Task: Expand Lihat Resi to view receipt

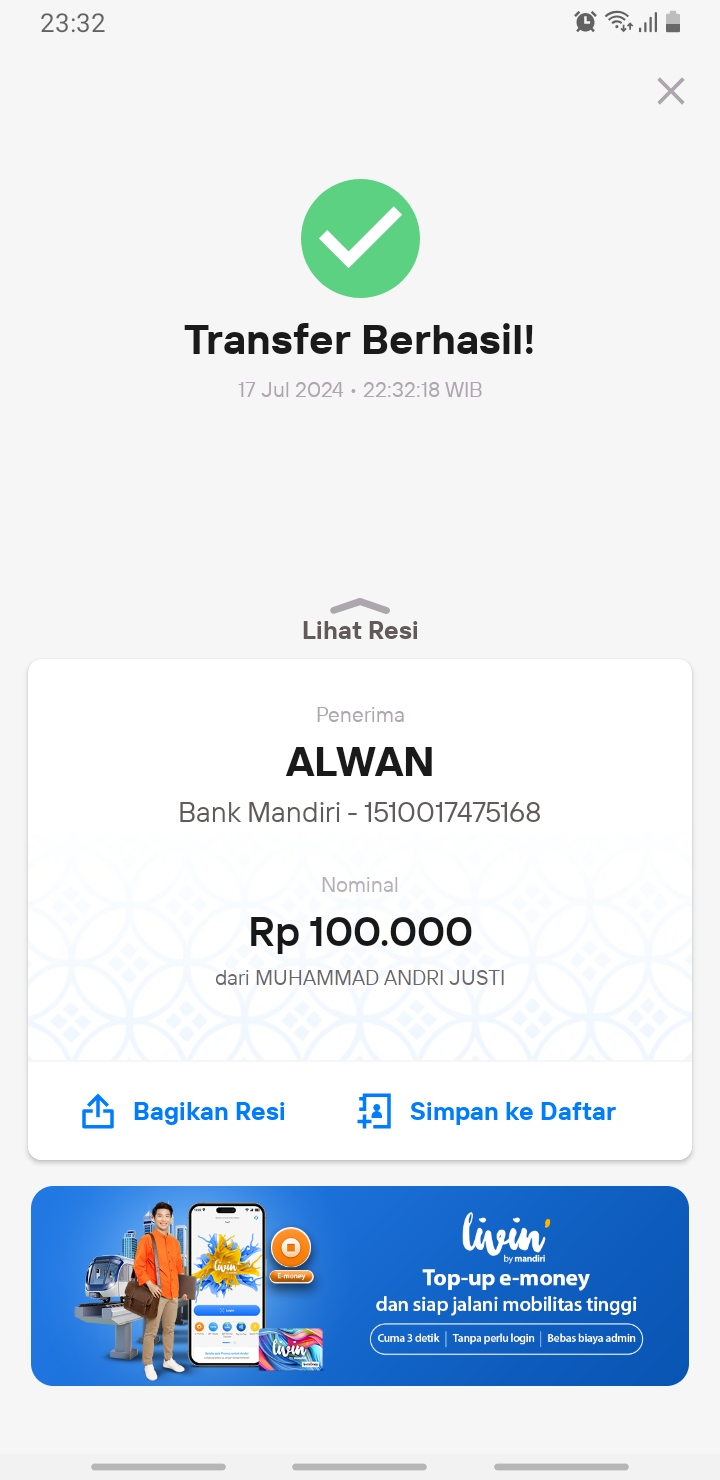Action: click(360, 620)
